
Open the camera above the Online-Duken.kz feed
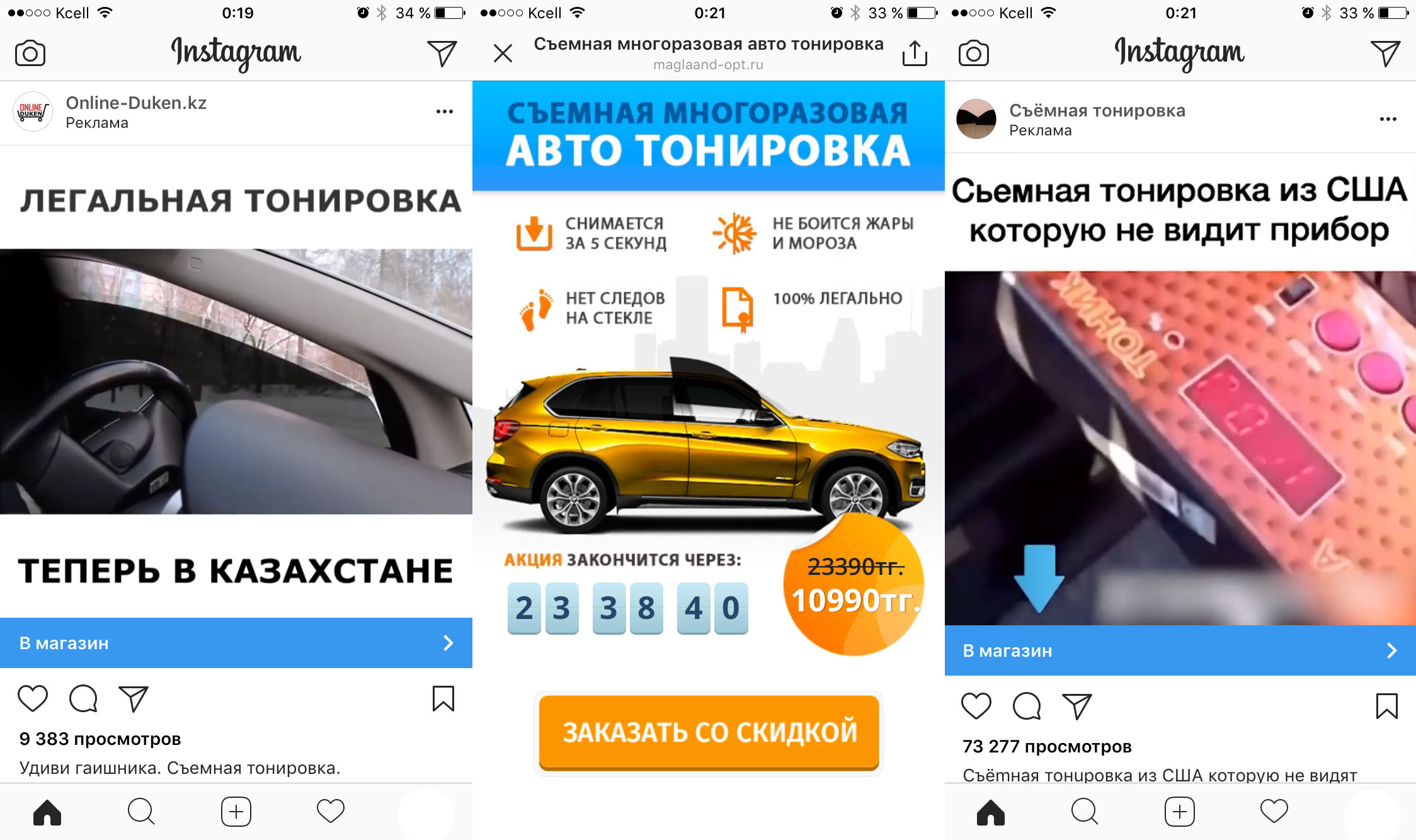point(30,54)
